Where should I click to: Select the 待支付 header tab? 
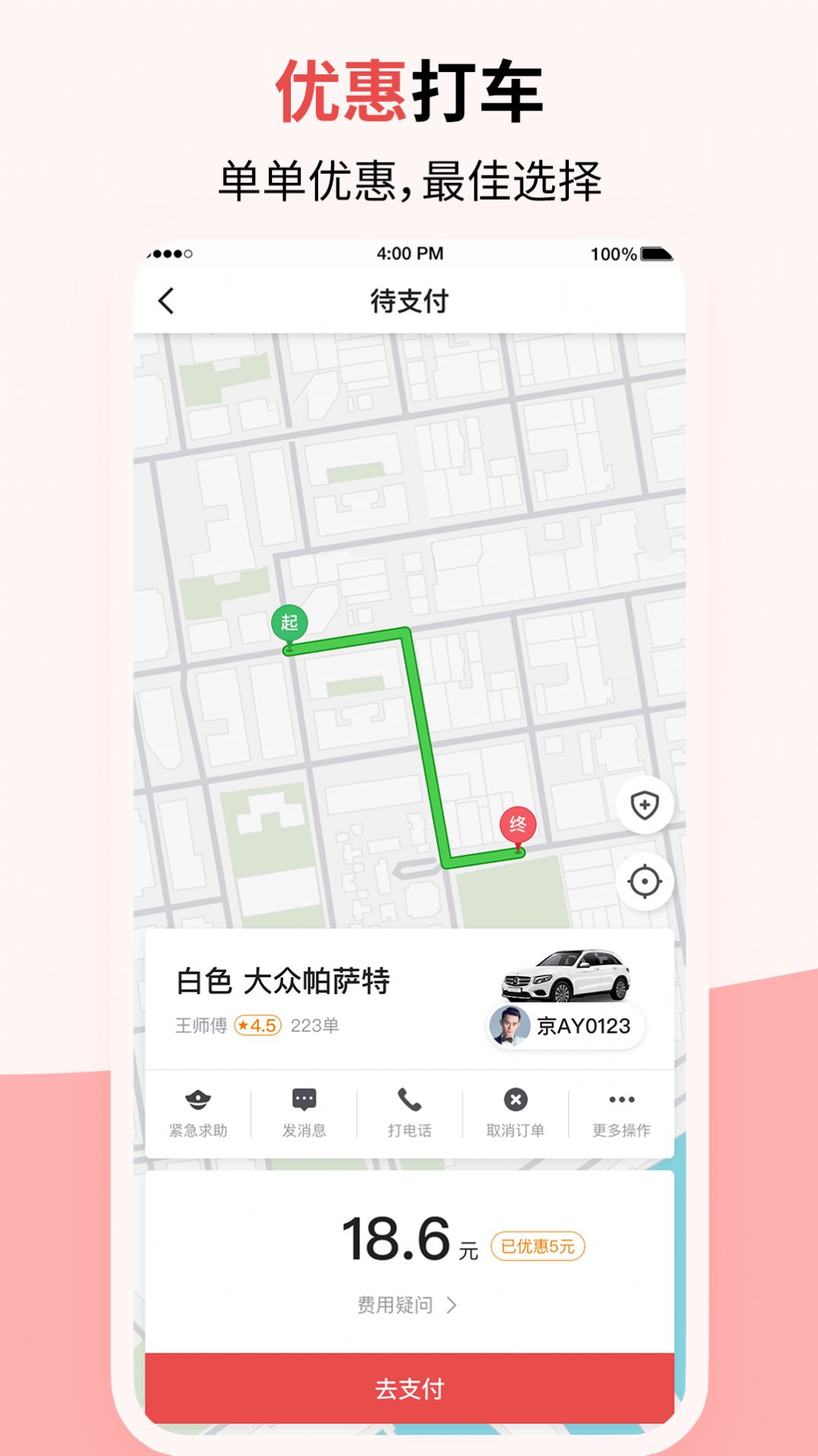407,302
